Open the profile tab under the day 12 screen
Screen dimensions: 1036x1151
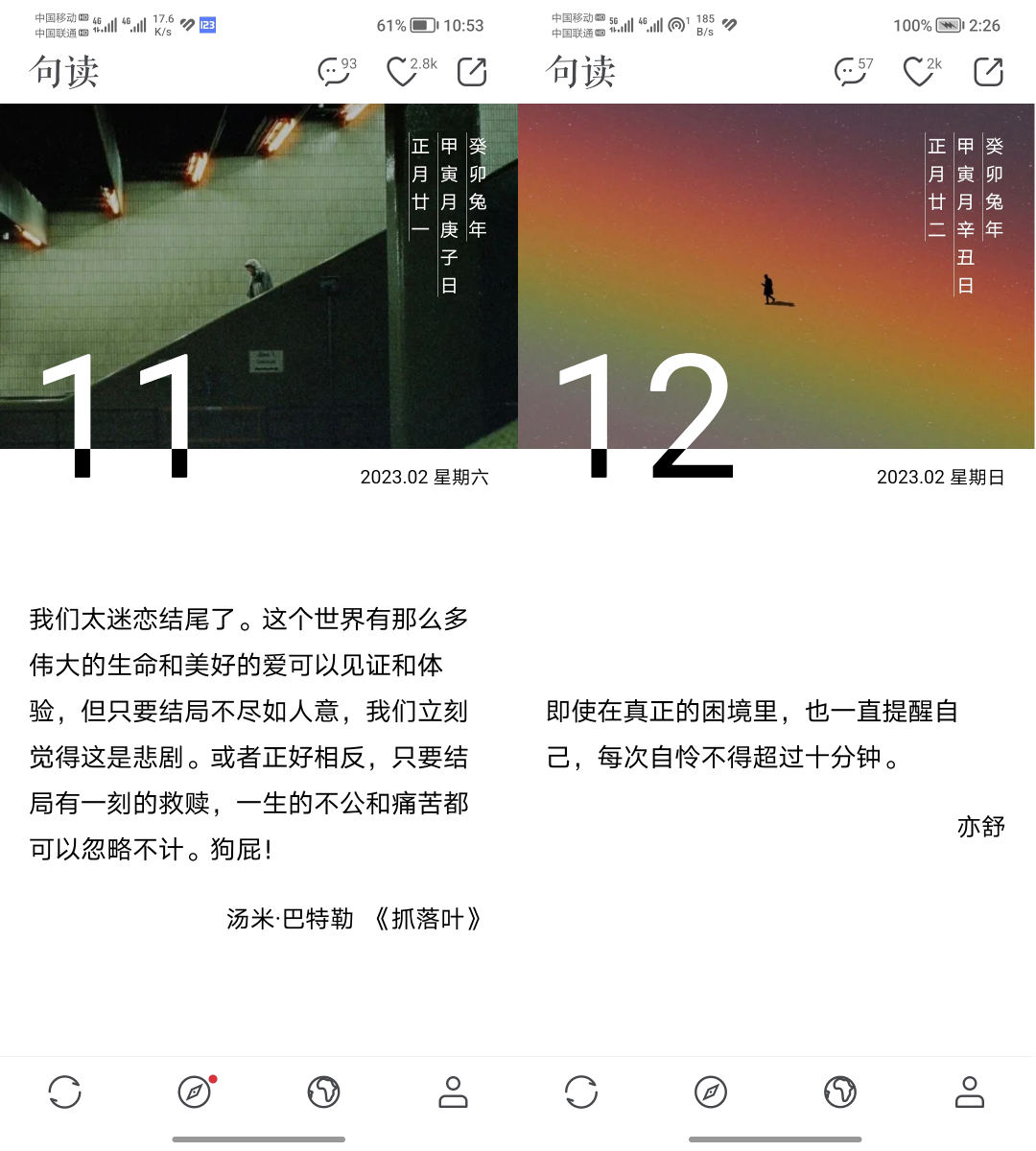[970, 1092]
